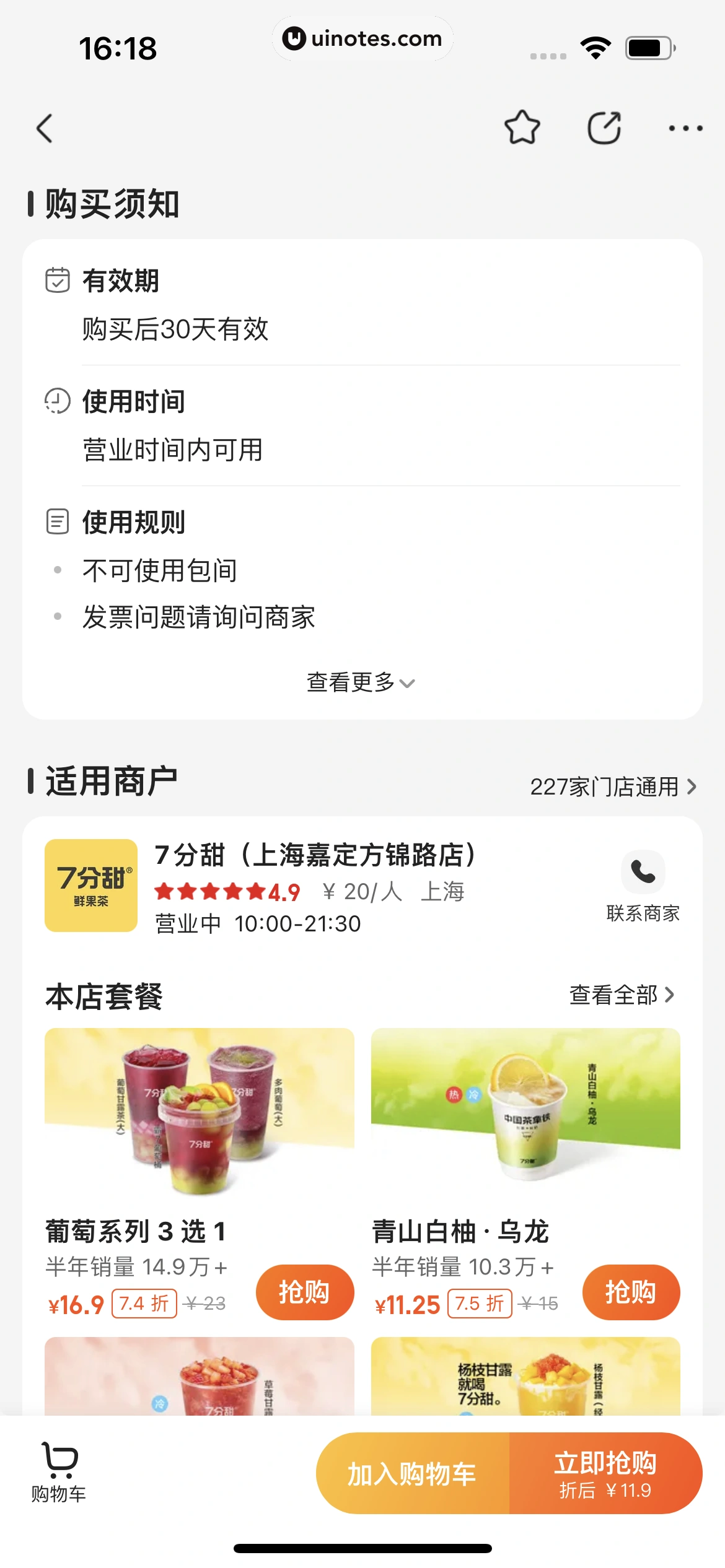Tap 抢购 for 青山白柚·乌龙

tap(631, 1292)
